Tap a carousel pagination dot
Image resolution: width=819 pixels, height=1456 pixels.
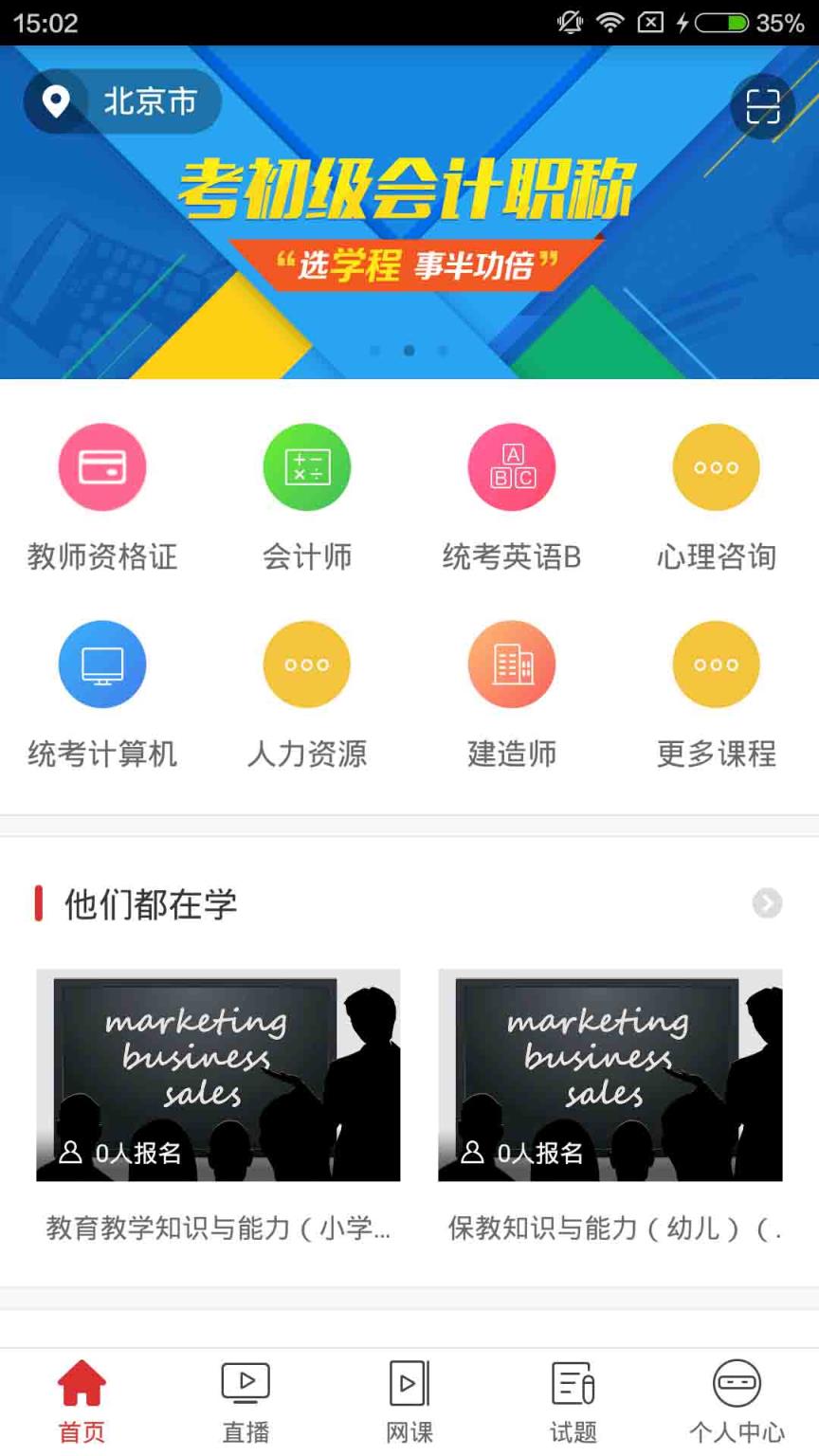click(409, 350)
